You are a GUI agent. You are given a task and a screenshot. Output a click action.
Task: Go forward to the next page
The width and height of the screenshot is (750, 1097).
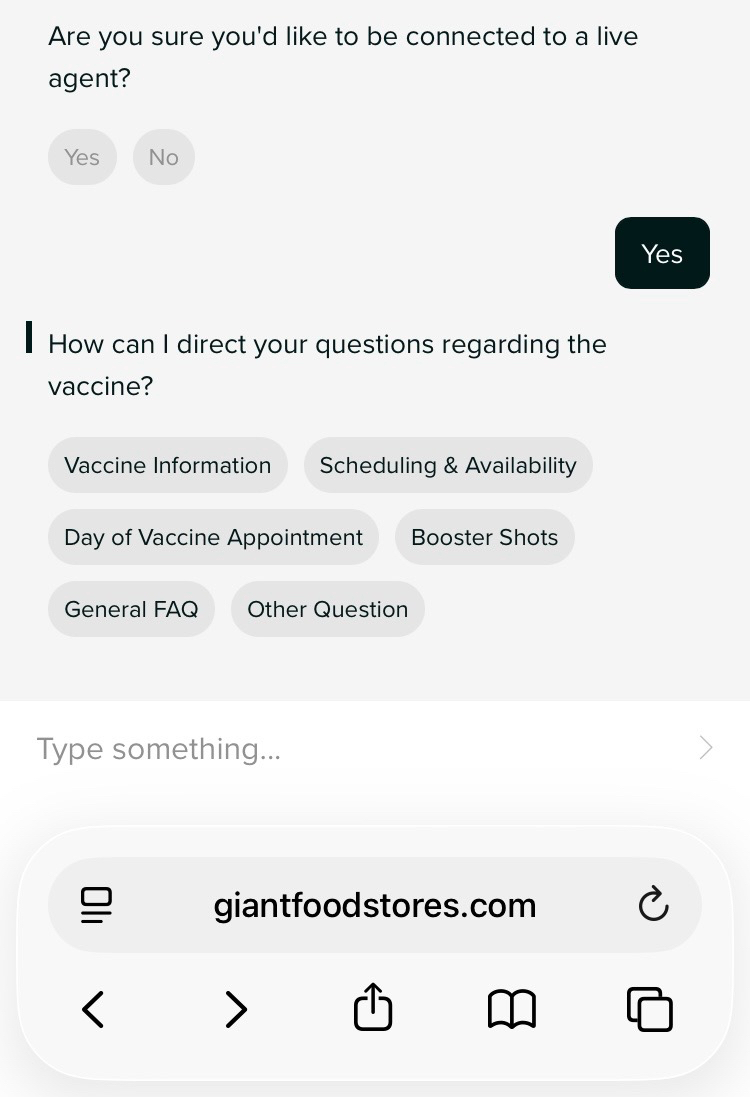(236, 1009)
